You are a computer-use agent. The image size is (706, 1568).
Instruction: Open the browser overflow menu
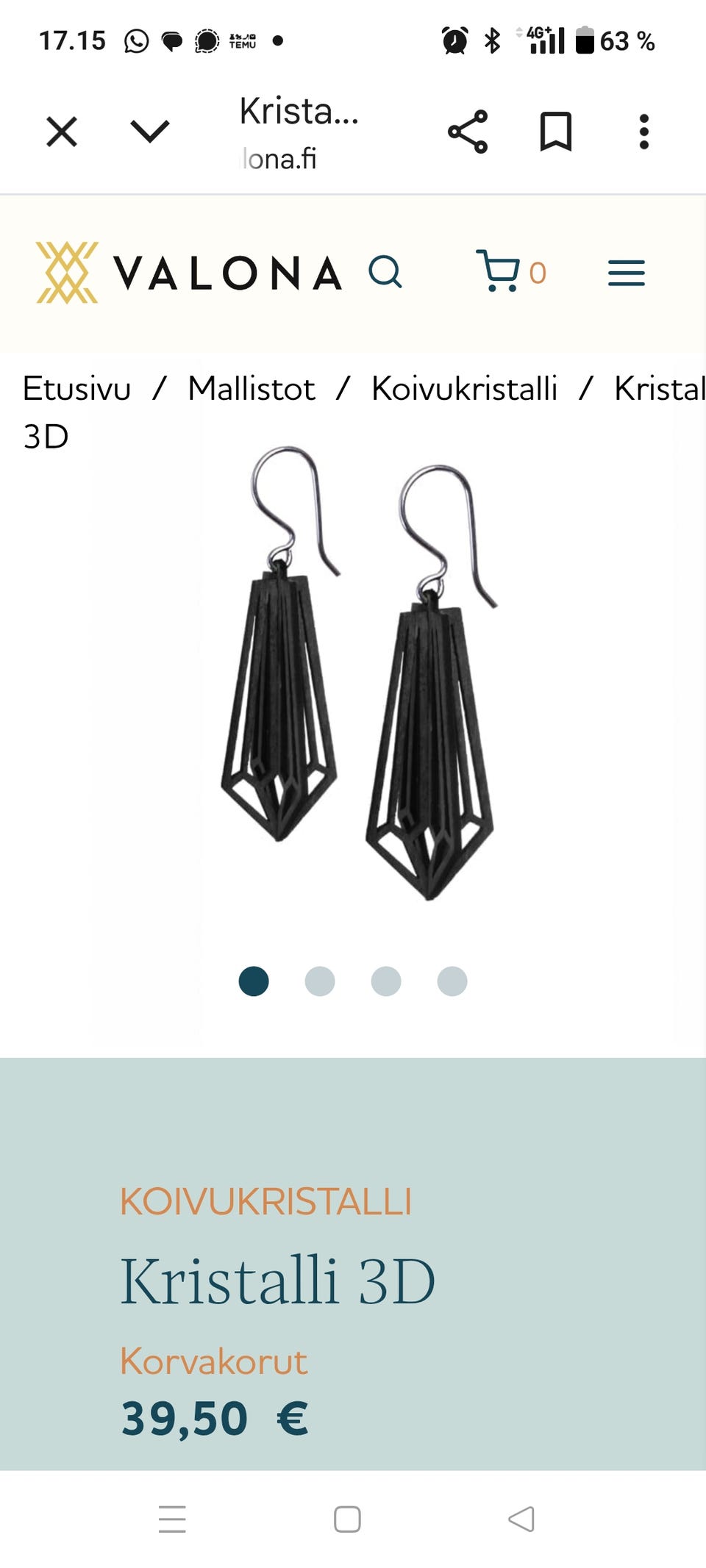pos(643,132)
